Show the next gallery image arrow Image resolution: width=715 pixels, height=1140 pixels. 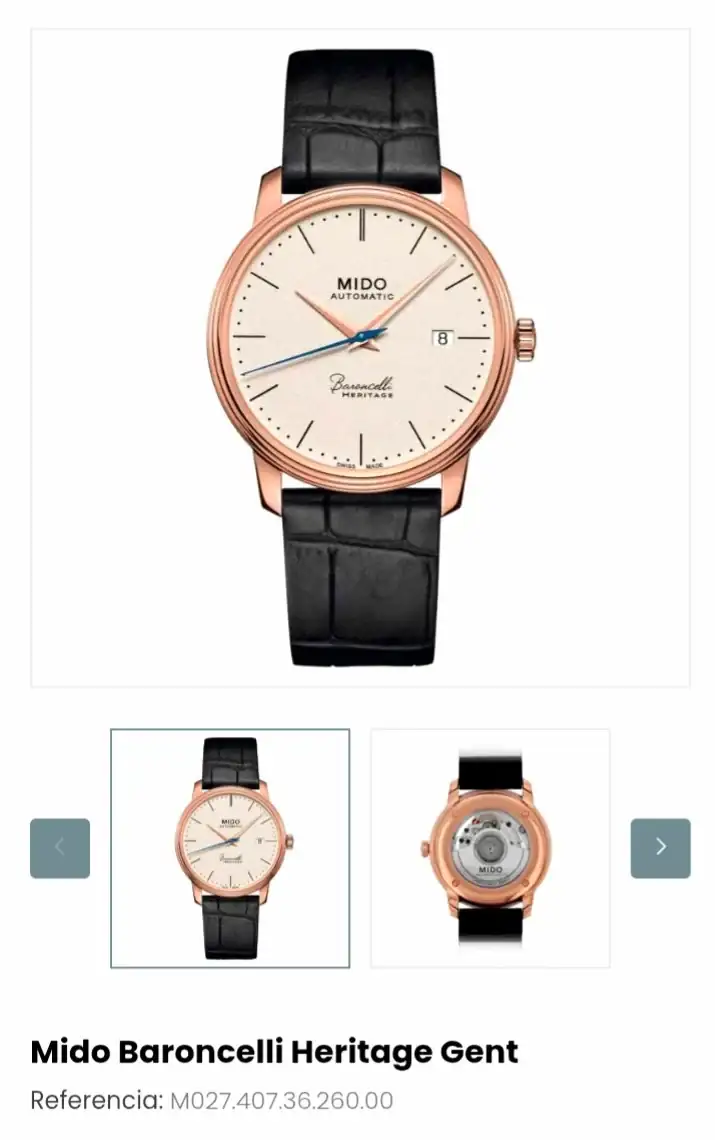(x=660, y=848)
